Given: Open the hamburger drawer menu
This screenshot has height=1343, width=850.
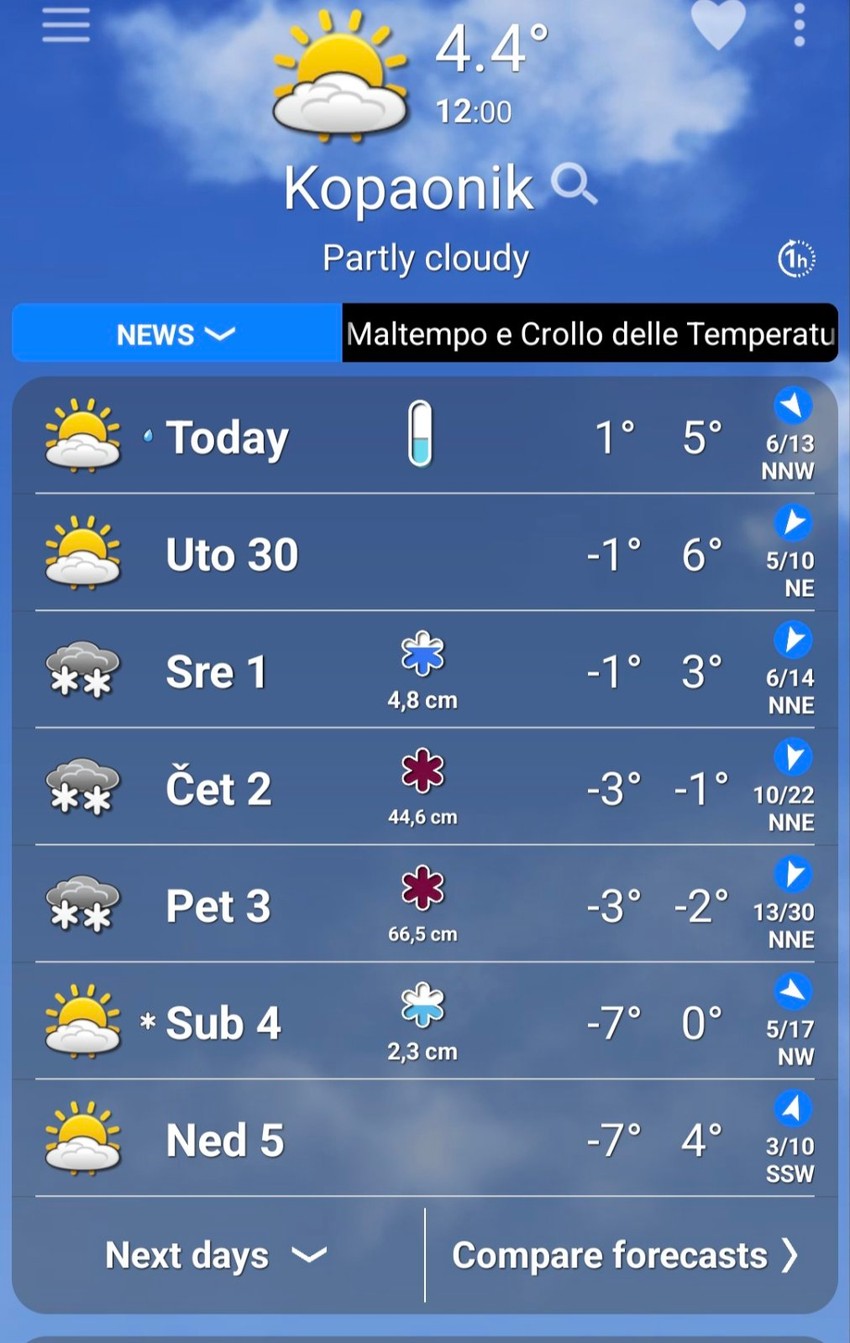Looking at the screenshot, I should tap(66, 25).
